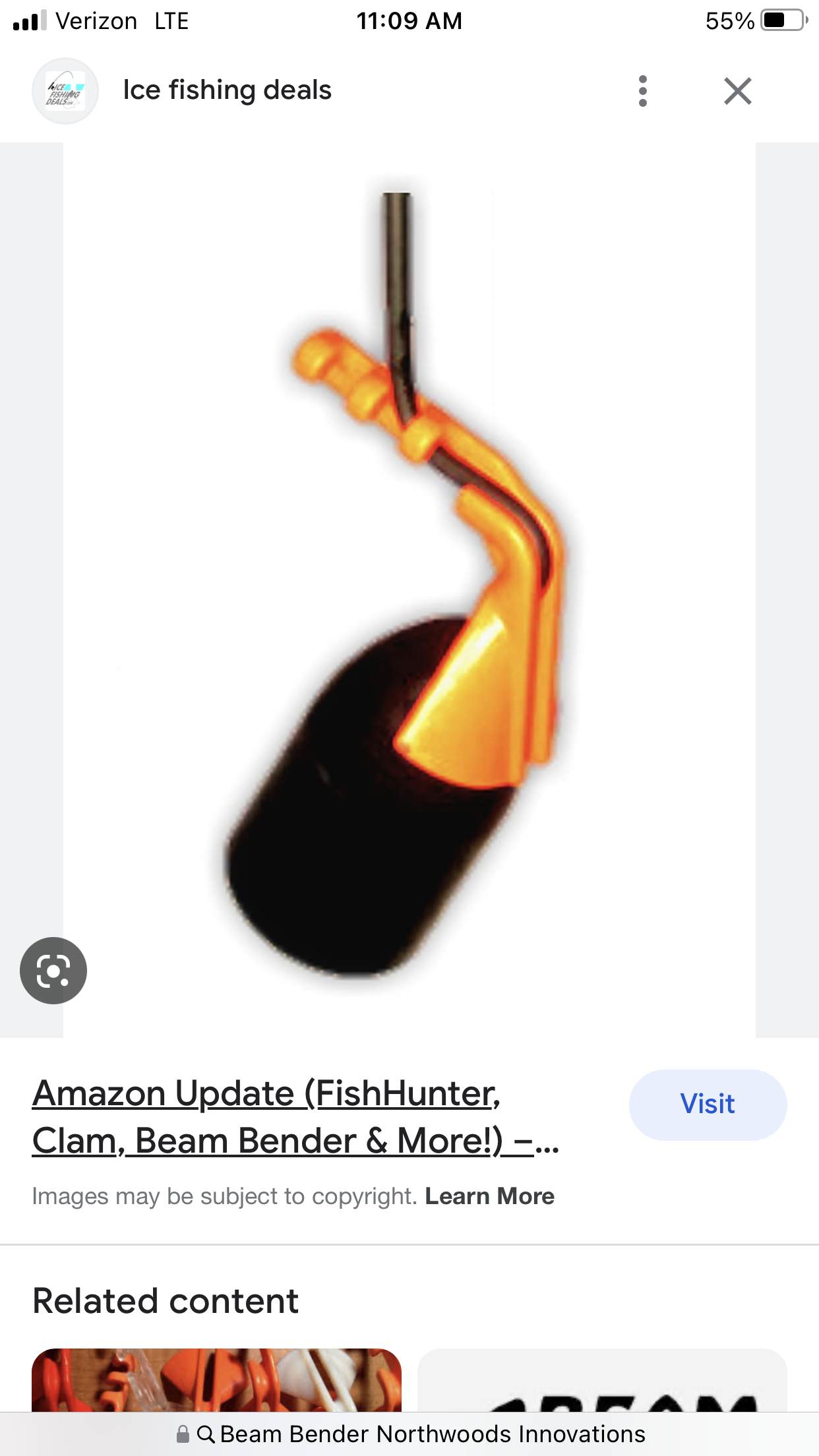Tap the Beam Bender Northwoods Innovations address bar

click(409, 1434)
